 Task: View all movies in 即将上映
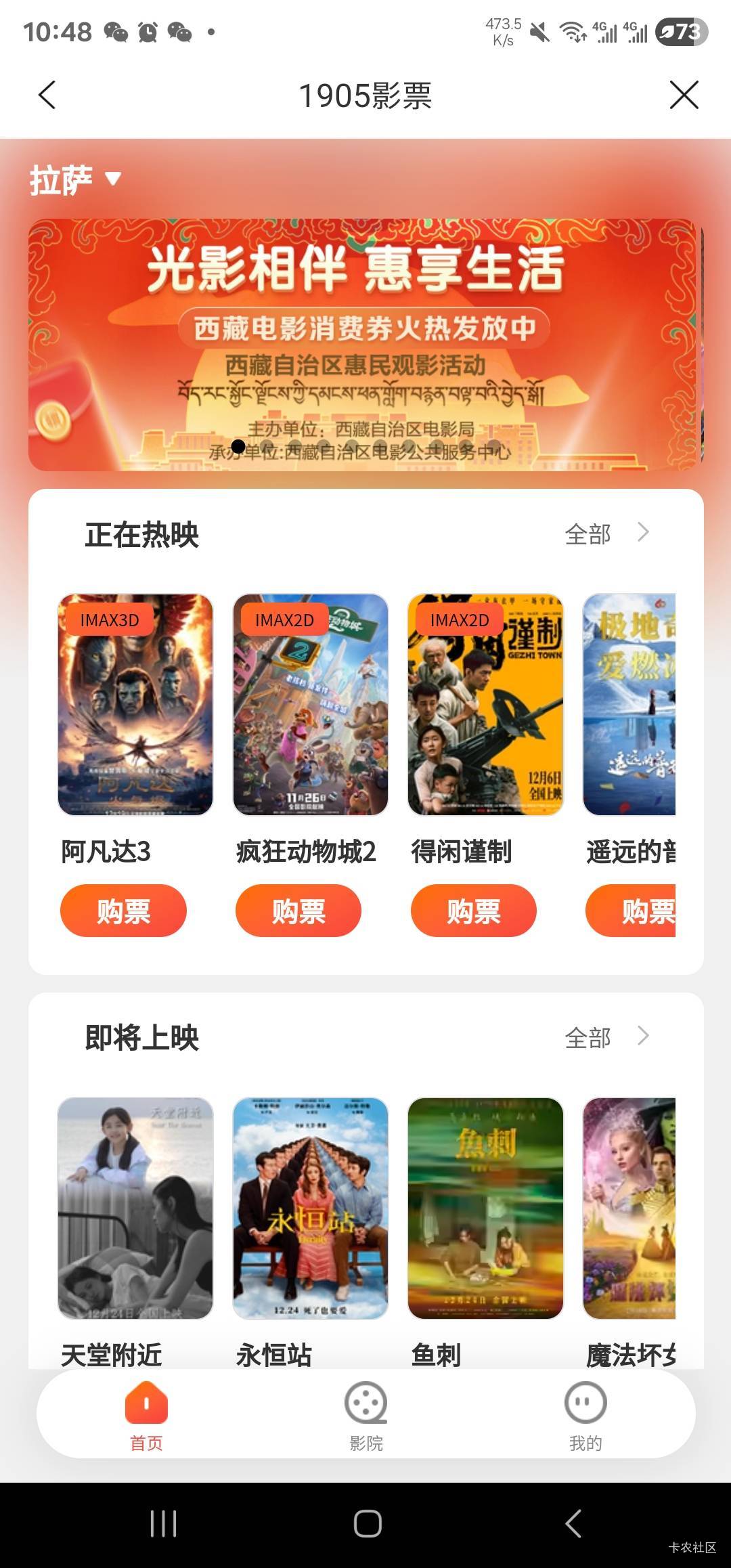(x=606, y=1037)
